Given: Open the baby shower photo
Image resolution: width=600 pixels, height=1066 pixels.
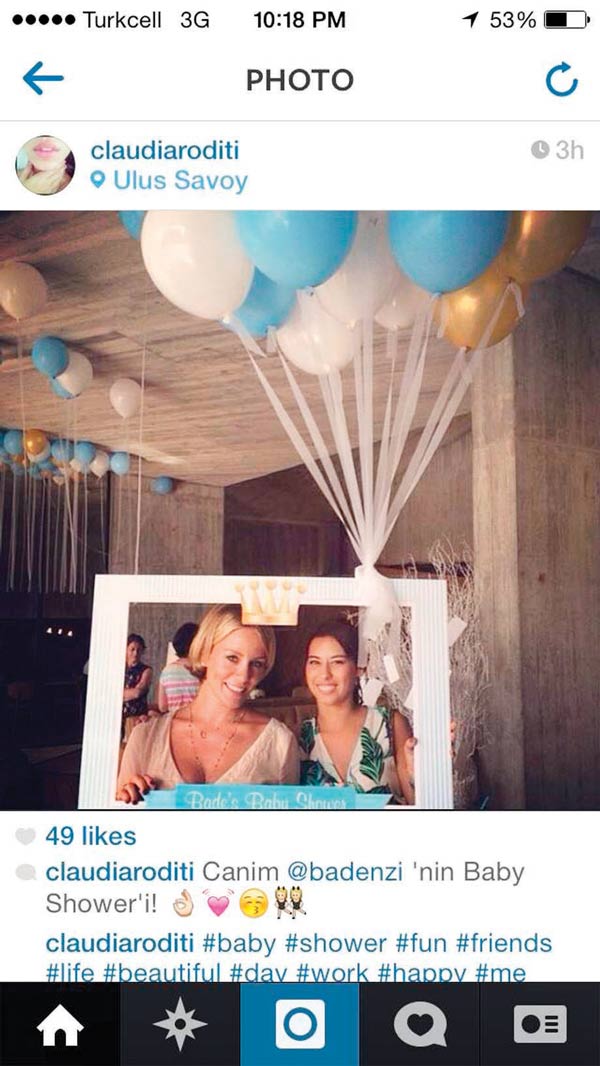Looking at the screenshot, I should coord(300,510).
